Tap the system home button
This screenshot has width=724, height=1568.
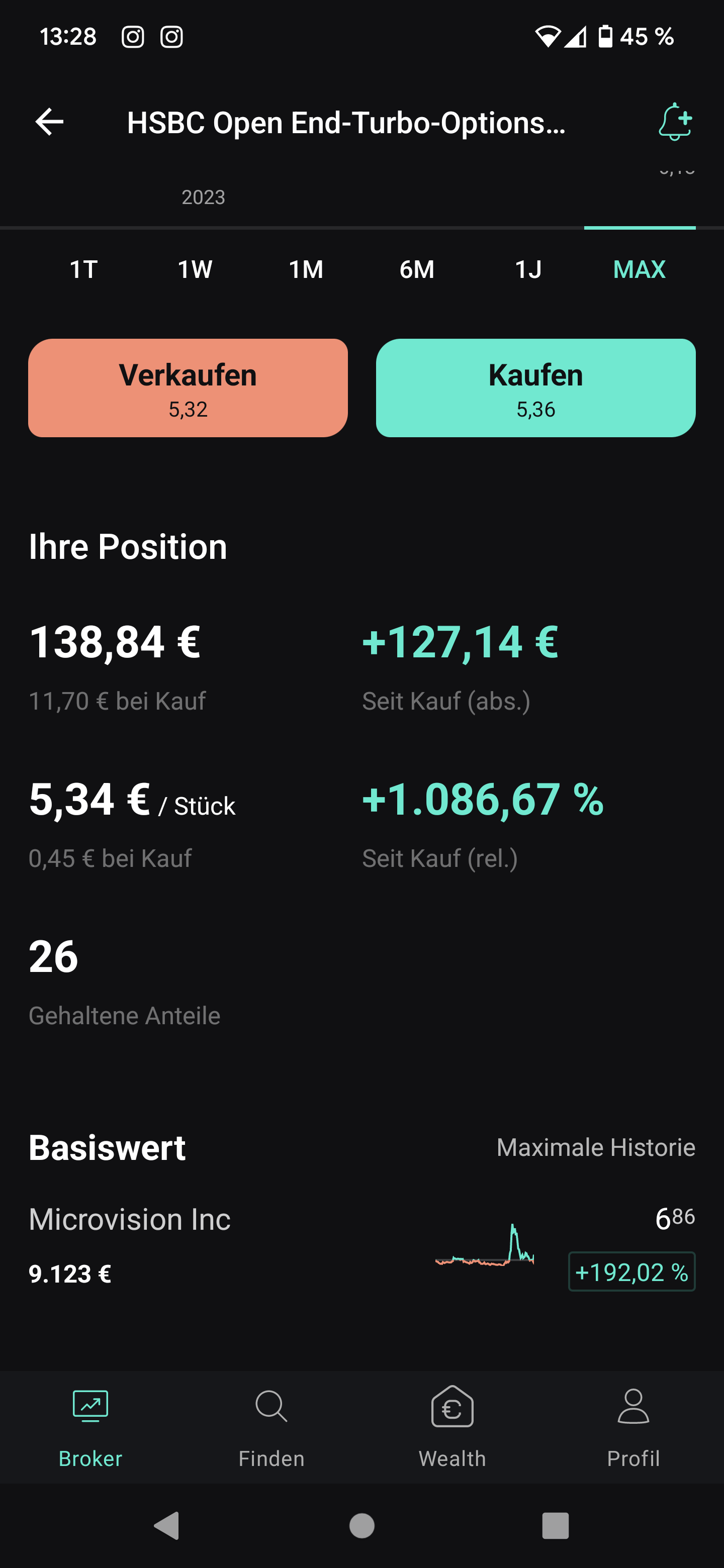(361, 1526)
